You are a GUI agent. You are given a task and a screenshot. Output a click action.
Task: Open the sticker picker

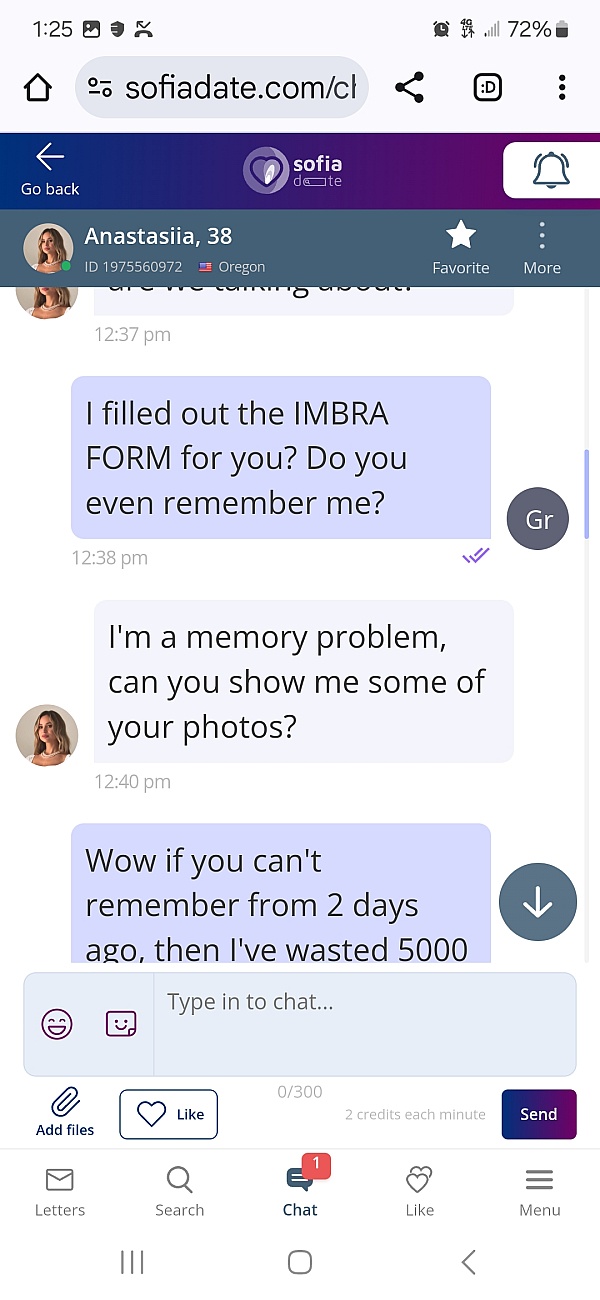pos(121,1024)
